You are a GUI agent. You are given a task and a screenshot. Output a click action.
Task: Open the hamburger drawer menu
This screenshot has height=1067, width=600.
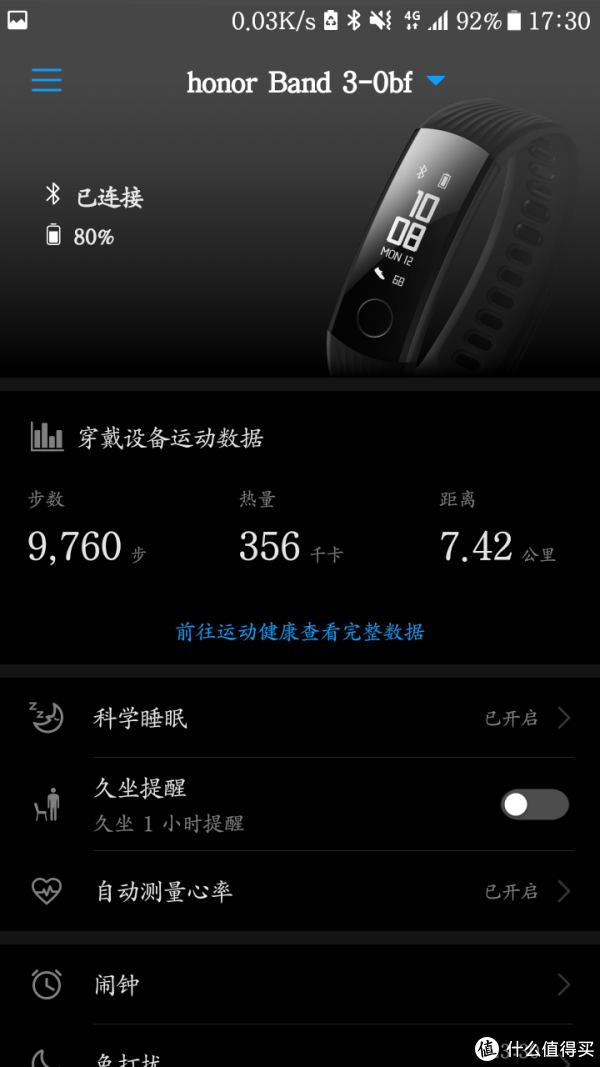coord(46,80)
